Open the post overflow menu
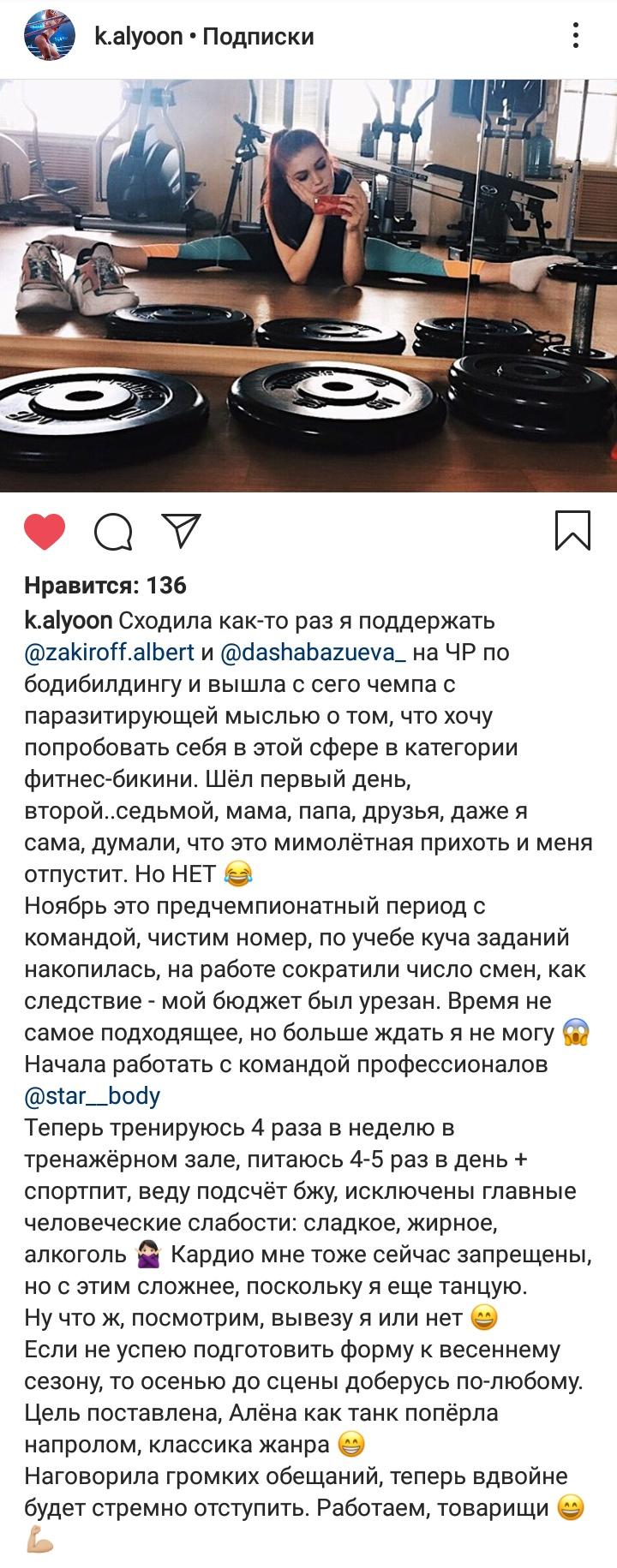This screenshot has width=617, height=1568. click(576, 36)
